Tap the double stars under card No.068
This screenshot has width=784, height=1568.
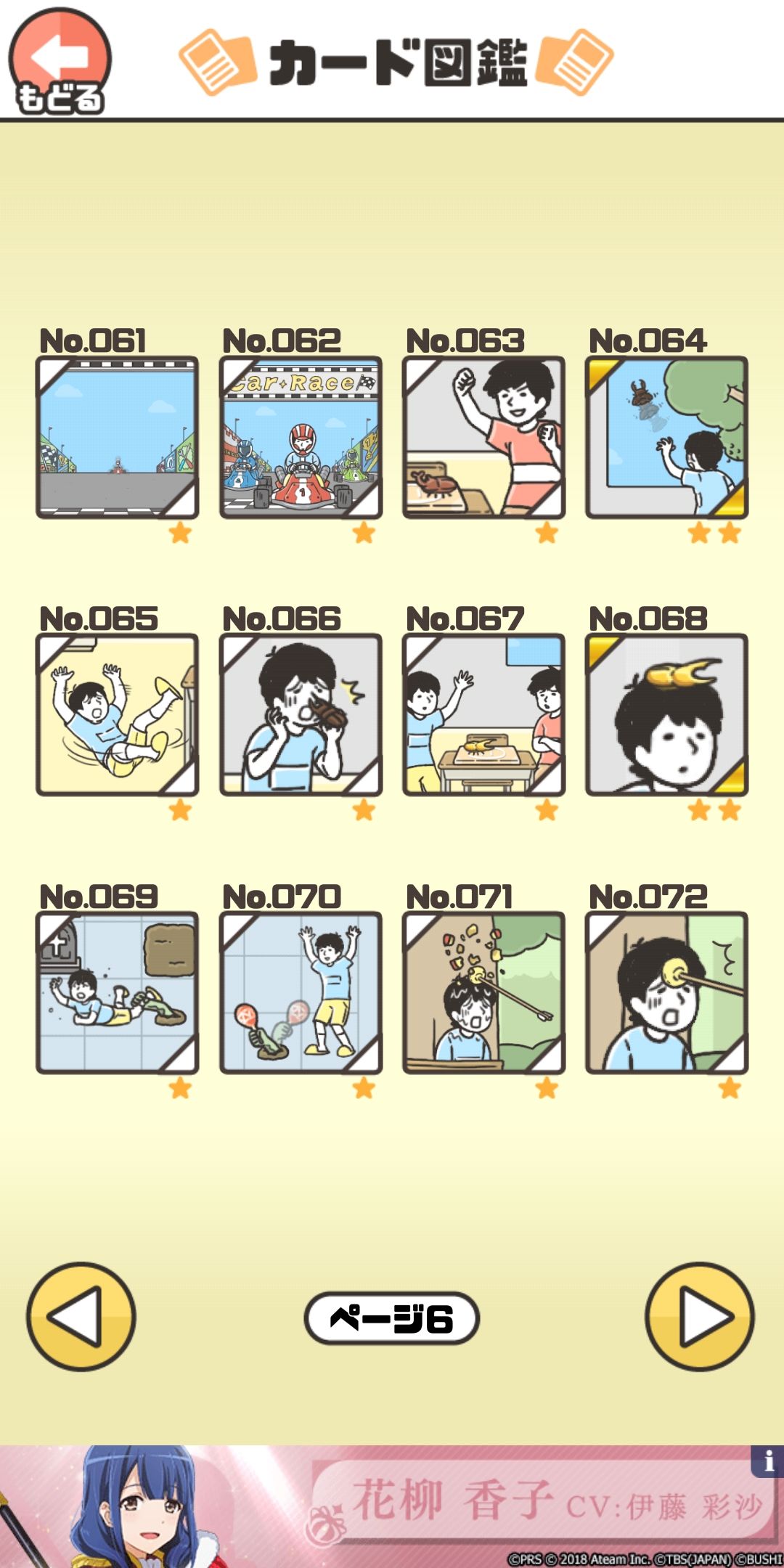[x=715, y=811]
